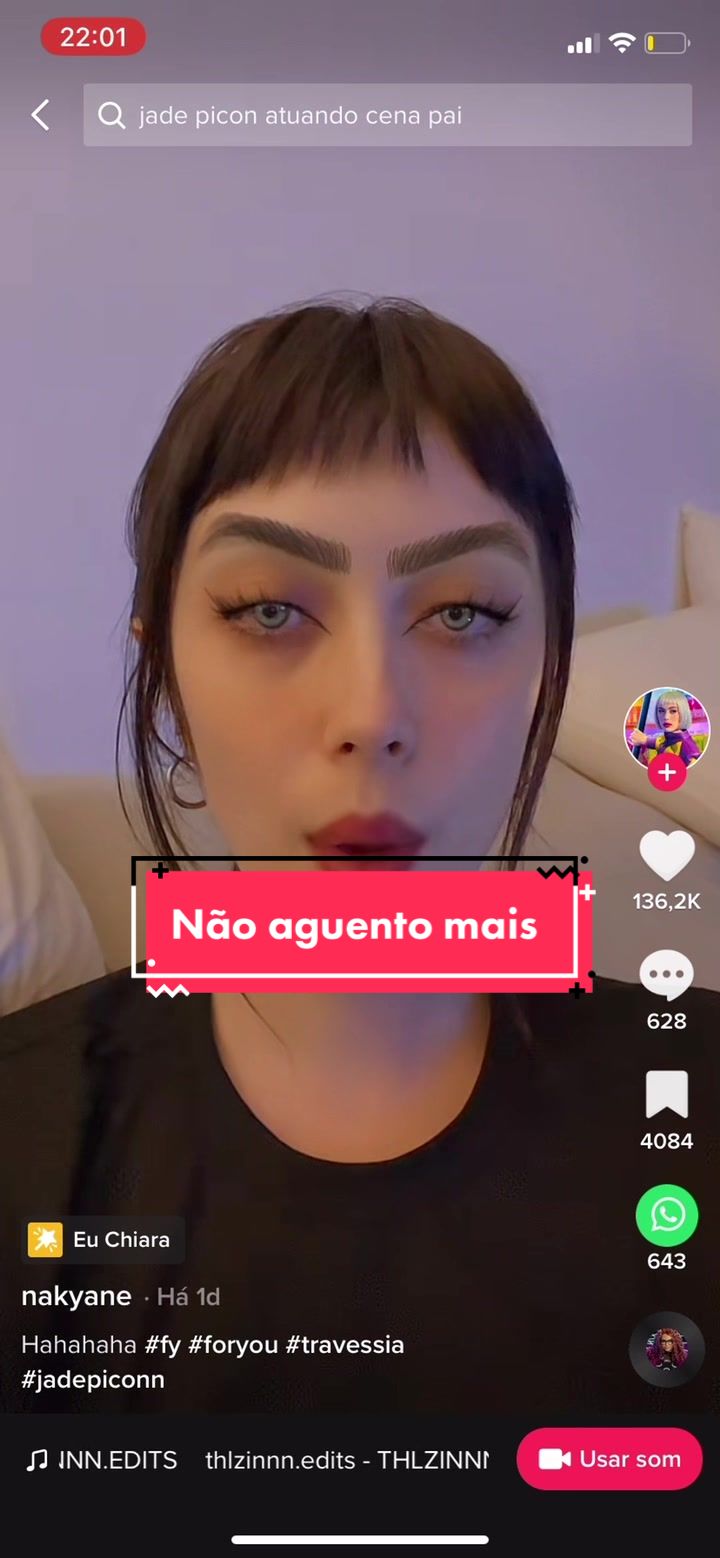
Task: Open the creator's profile avatar
Action: click(x=666, y=728)
